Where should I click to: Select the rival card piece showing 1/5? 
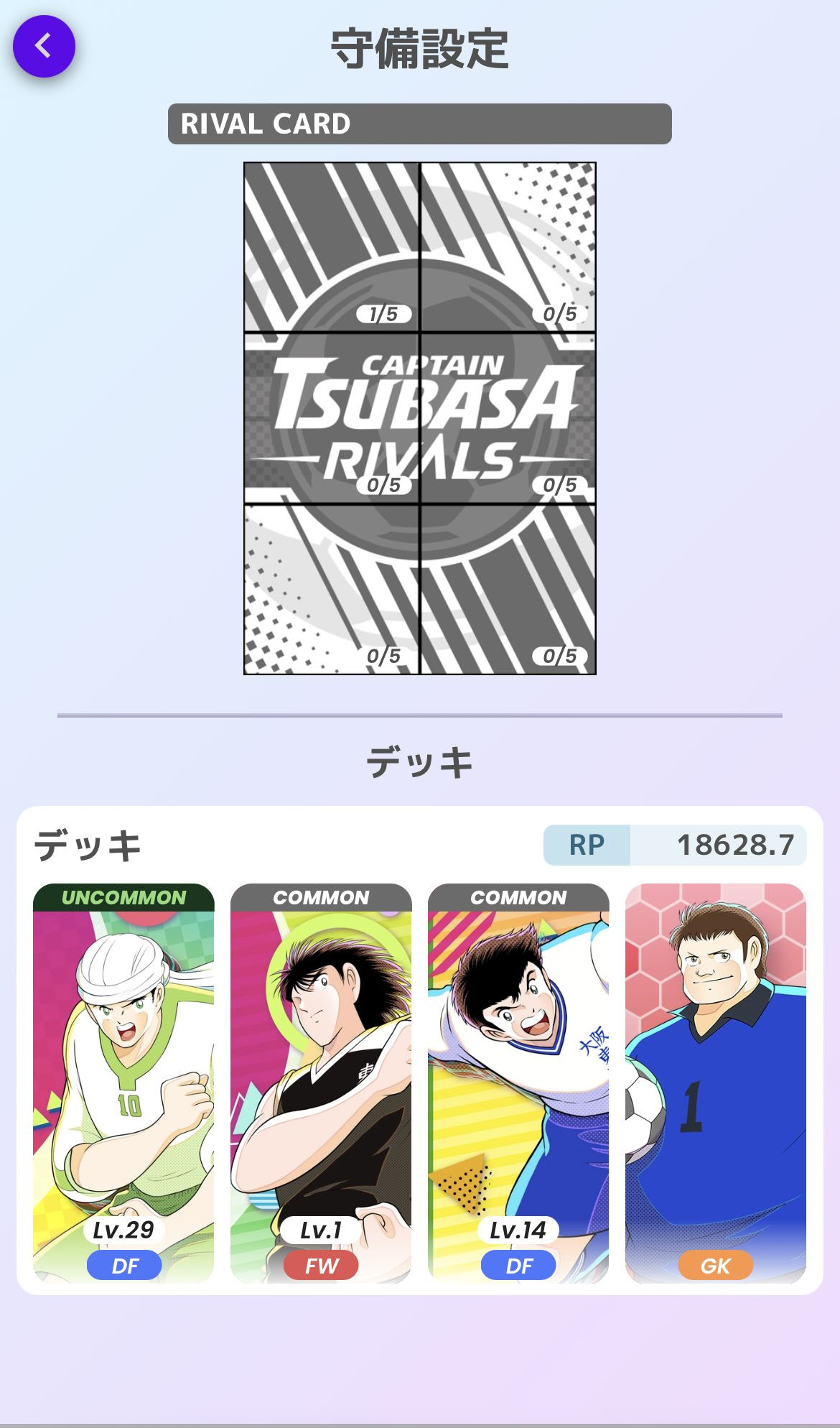(332, 248)
